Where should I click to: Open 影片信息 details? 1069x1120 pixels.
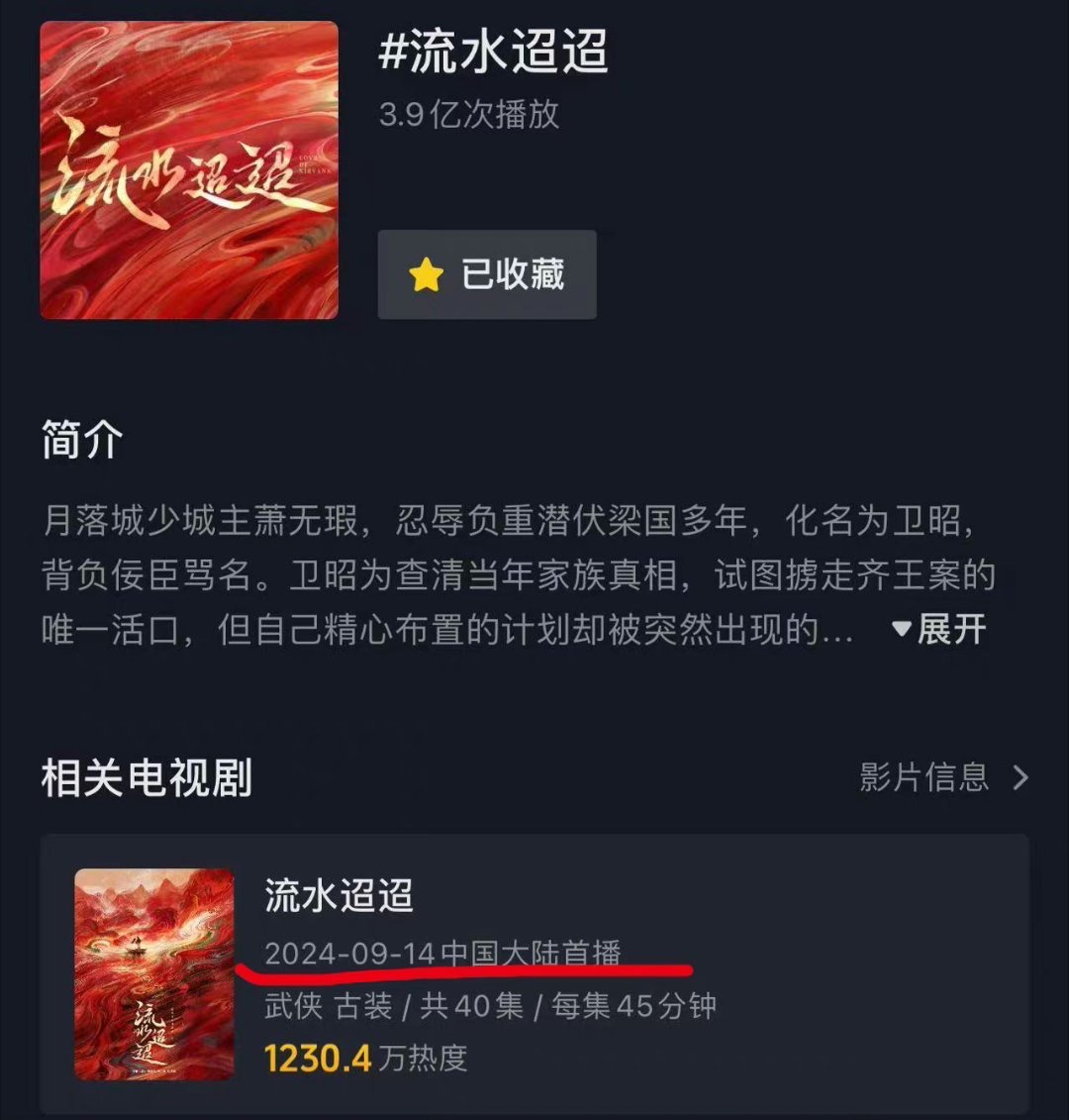pos(943,777)
